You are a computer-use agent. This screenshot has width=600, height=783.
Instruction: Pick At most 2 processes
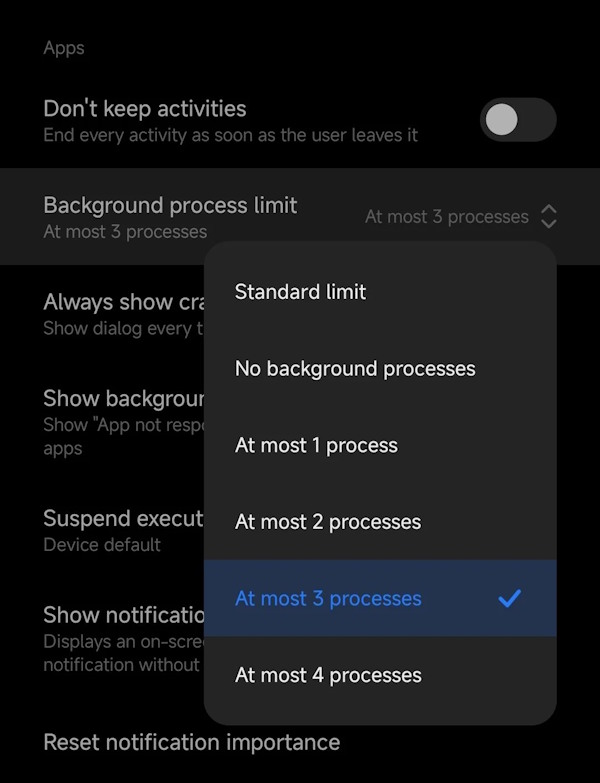pyautogui.click(x=328, y=522)
